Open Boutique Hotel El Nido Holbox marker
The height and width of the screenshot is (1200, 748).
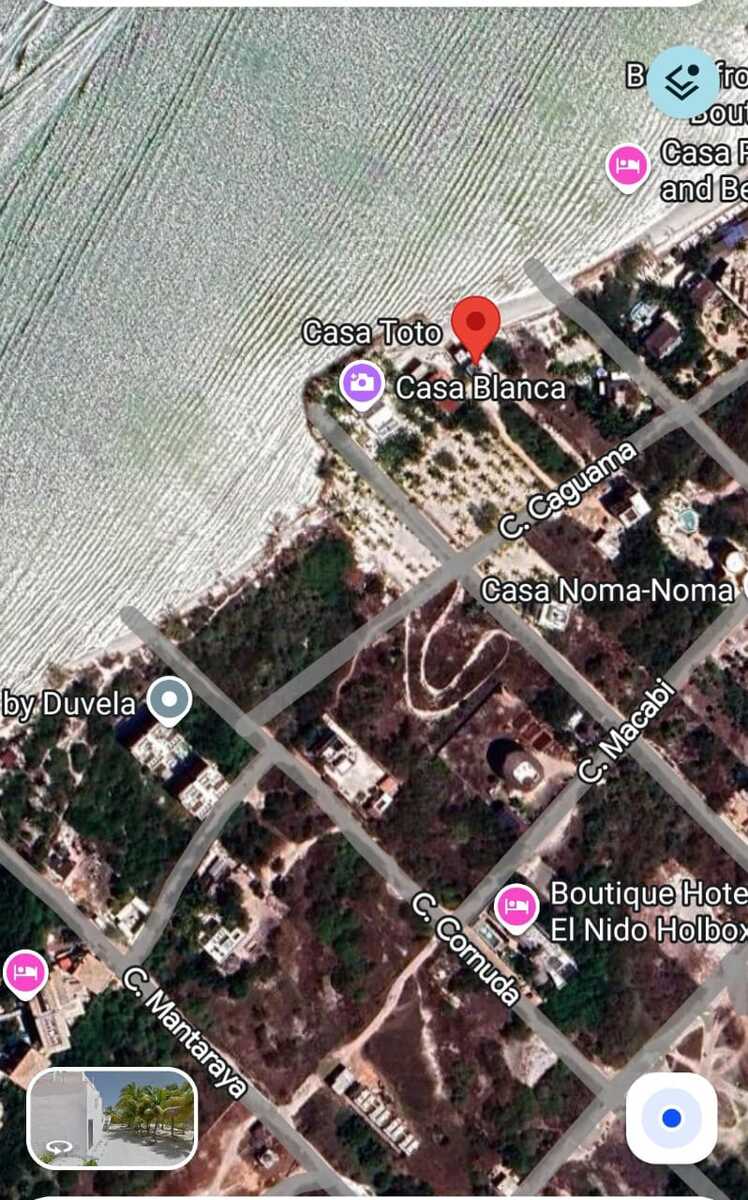click(x=517, y=908)
